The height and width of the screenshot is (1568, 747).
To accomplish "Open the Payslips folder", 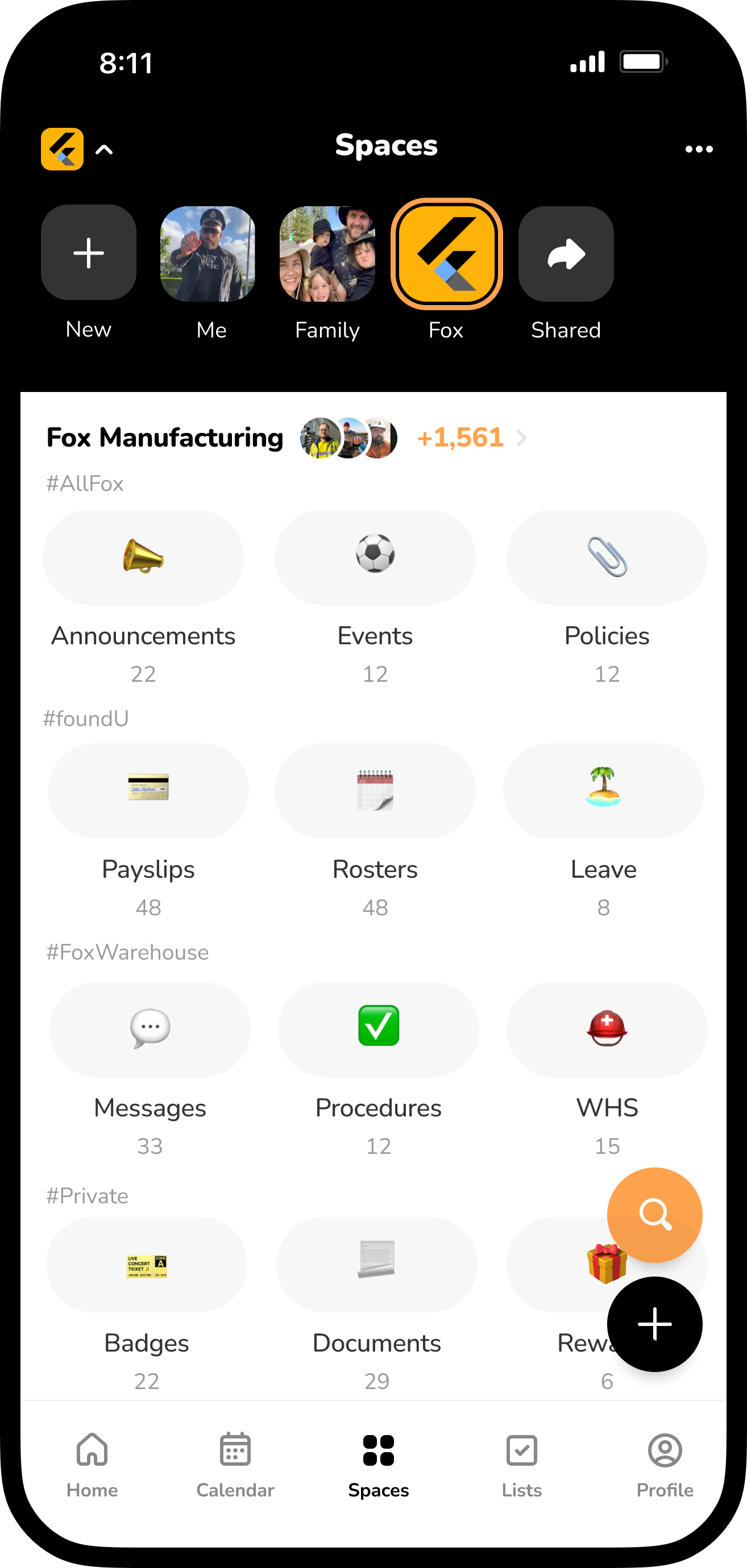I will click(x=148, y=791).
